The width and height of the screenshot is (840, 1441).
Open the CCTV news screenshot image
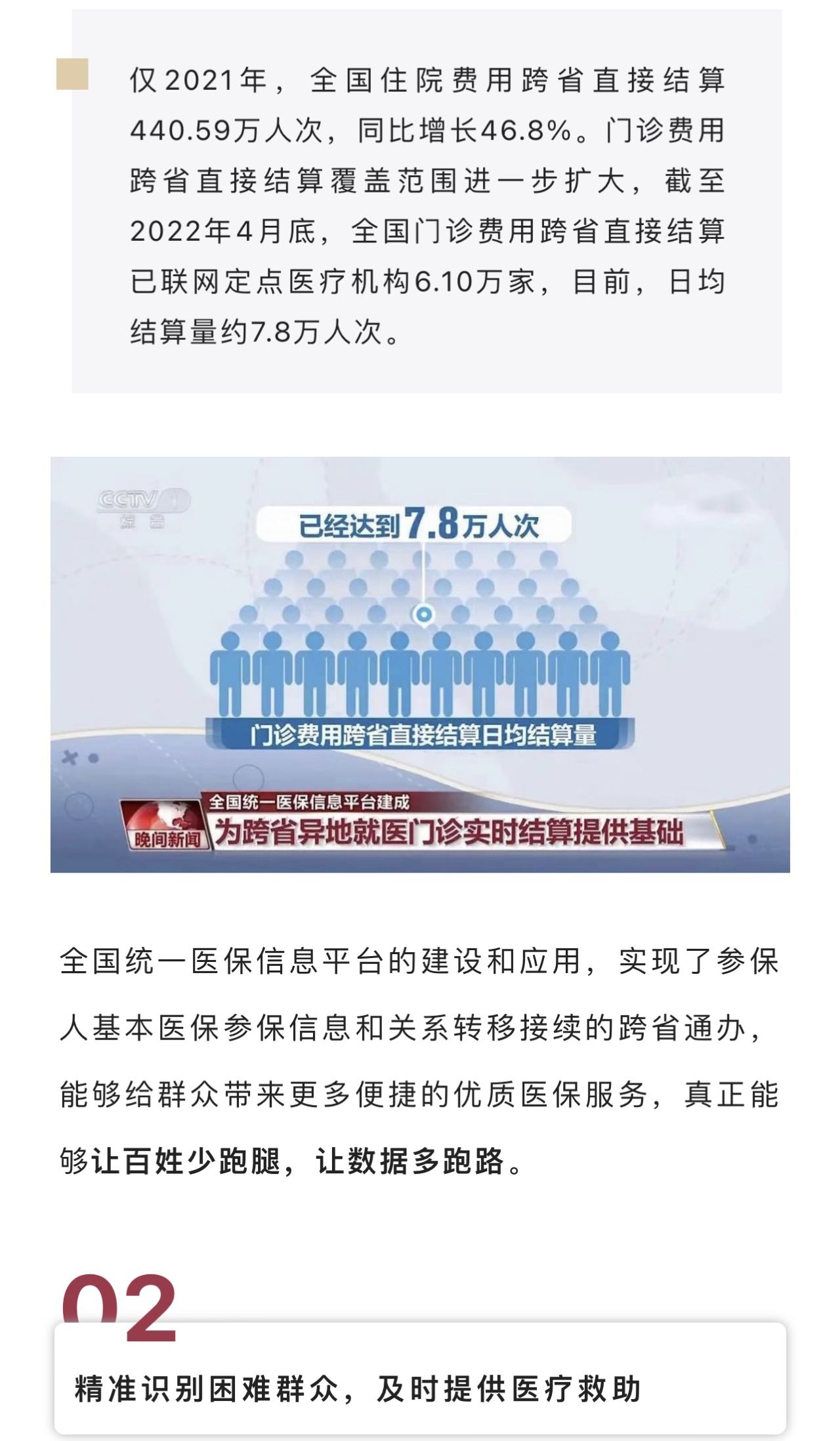point(420,664)
